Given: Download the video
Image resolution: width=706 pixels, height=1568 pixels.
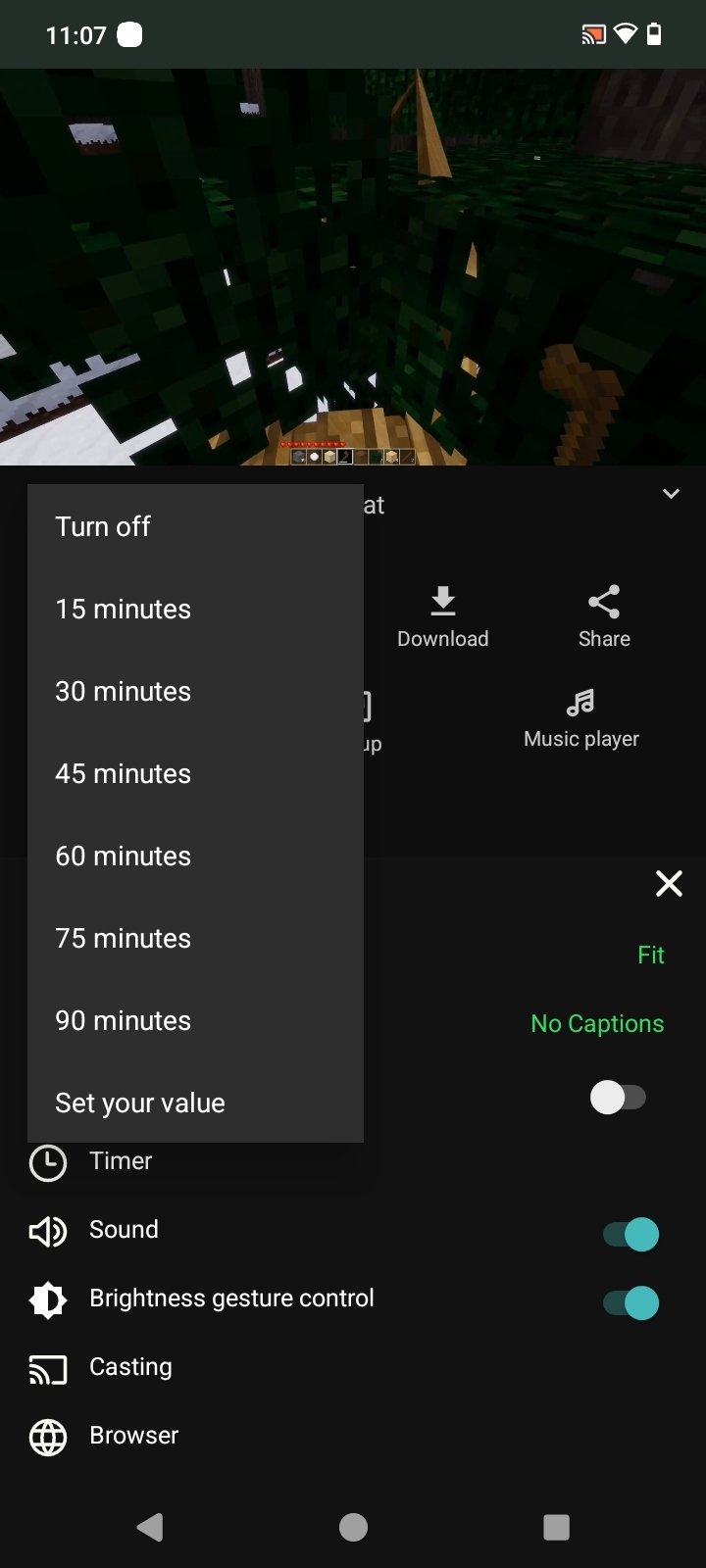Looking at the screenshot, I should point(442,617).
